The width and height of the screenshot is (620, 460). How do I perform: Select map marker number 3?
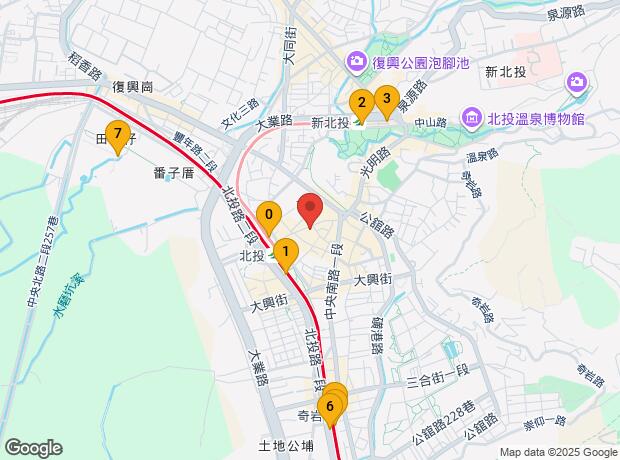tap(385, 100)
